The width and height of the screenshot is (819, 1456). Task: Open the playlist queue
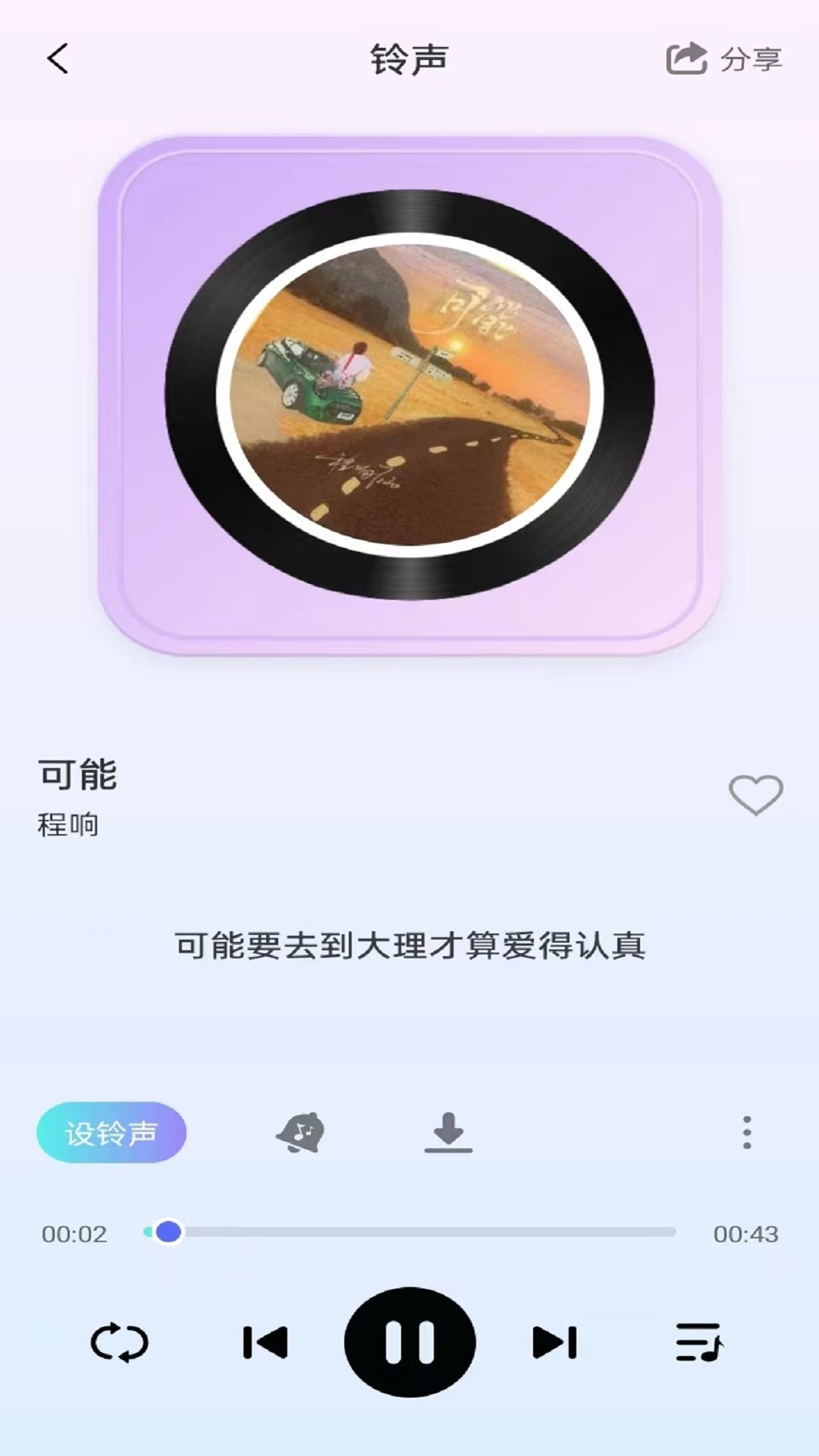click(699, 1342)
